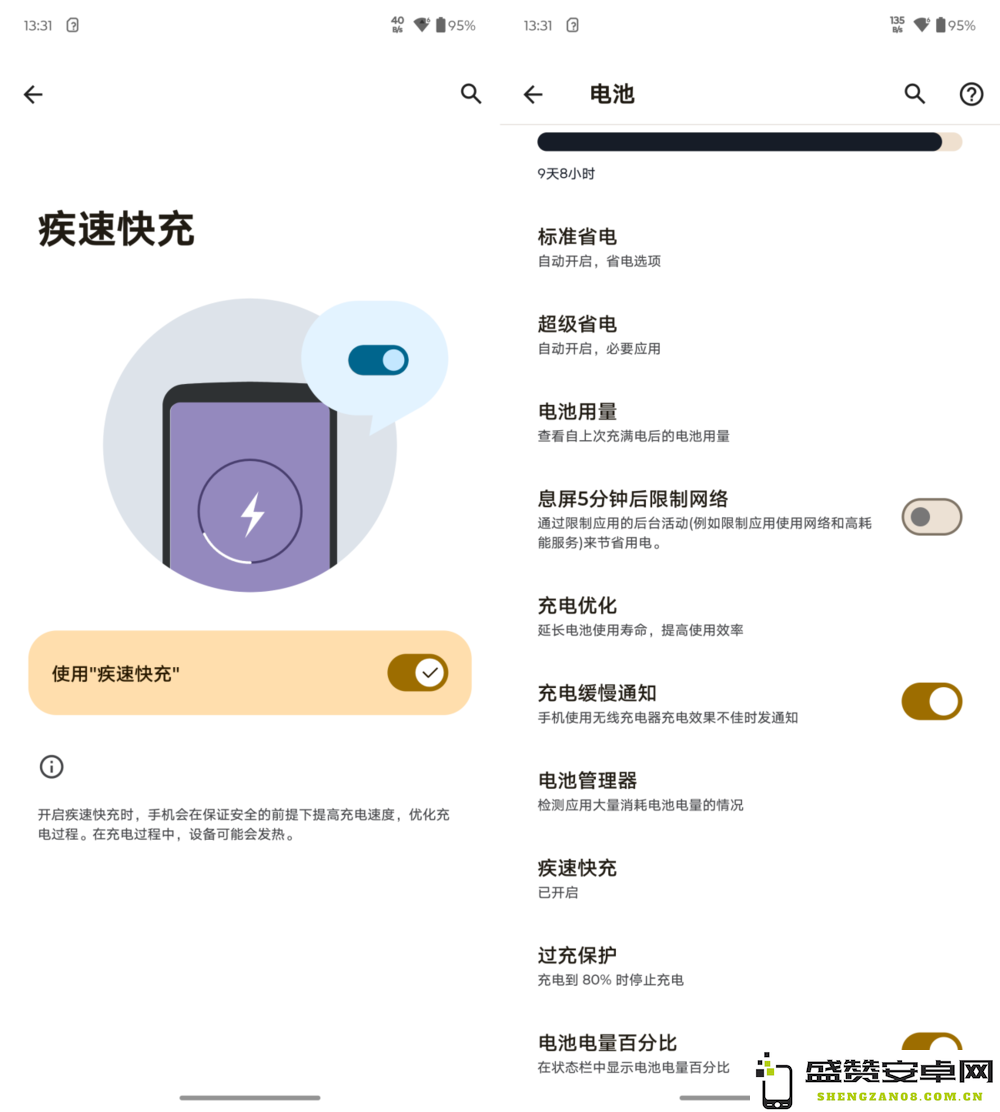Open 过充保护 settings
Image resolution: width=1000 pixels, height=1112 pixels.
pos(700,966)
